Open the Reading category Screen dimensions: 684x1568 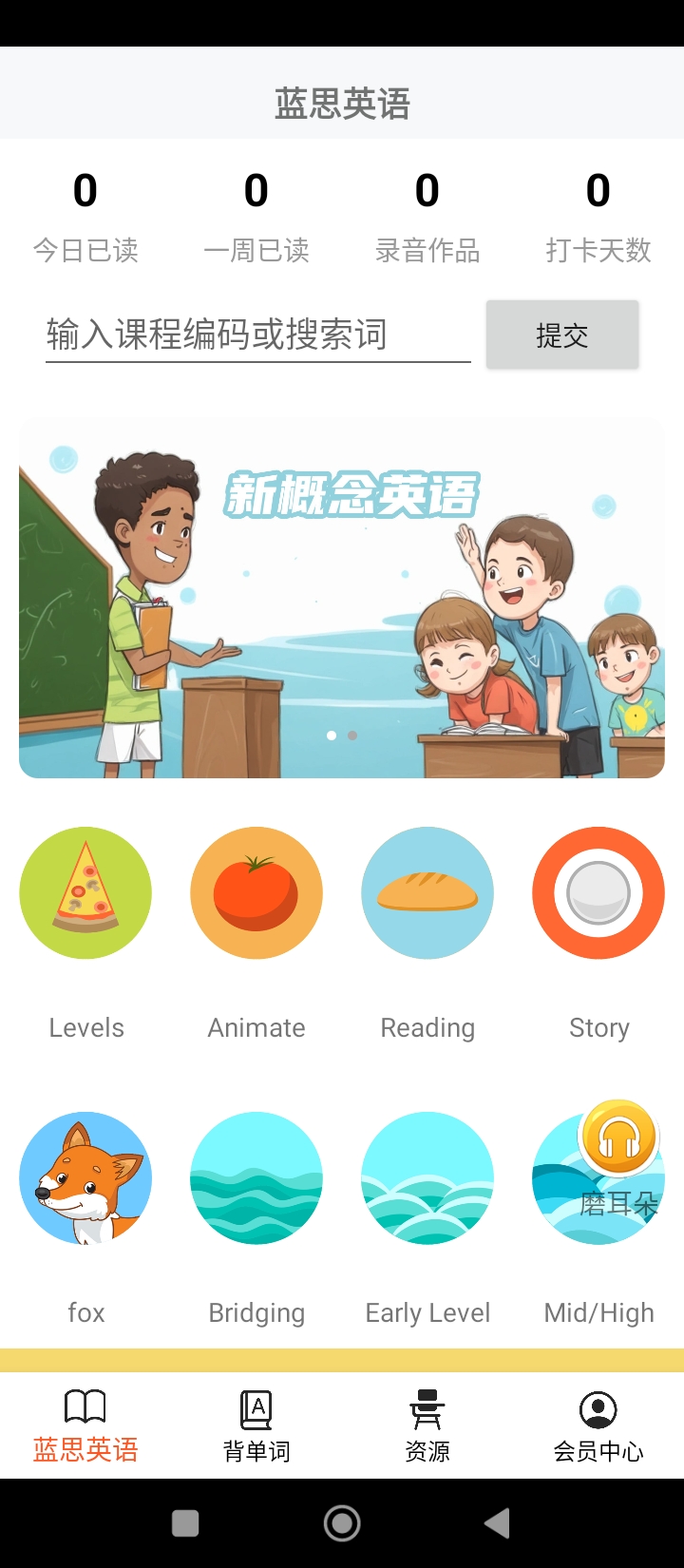coord(427,893)
